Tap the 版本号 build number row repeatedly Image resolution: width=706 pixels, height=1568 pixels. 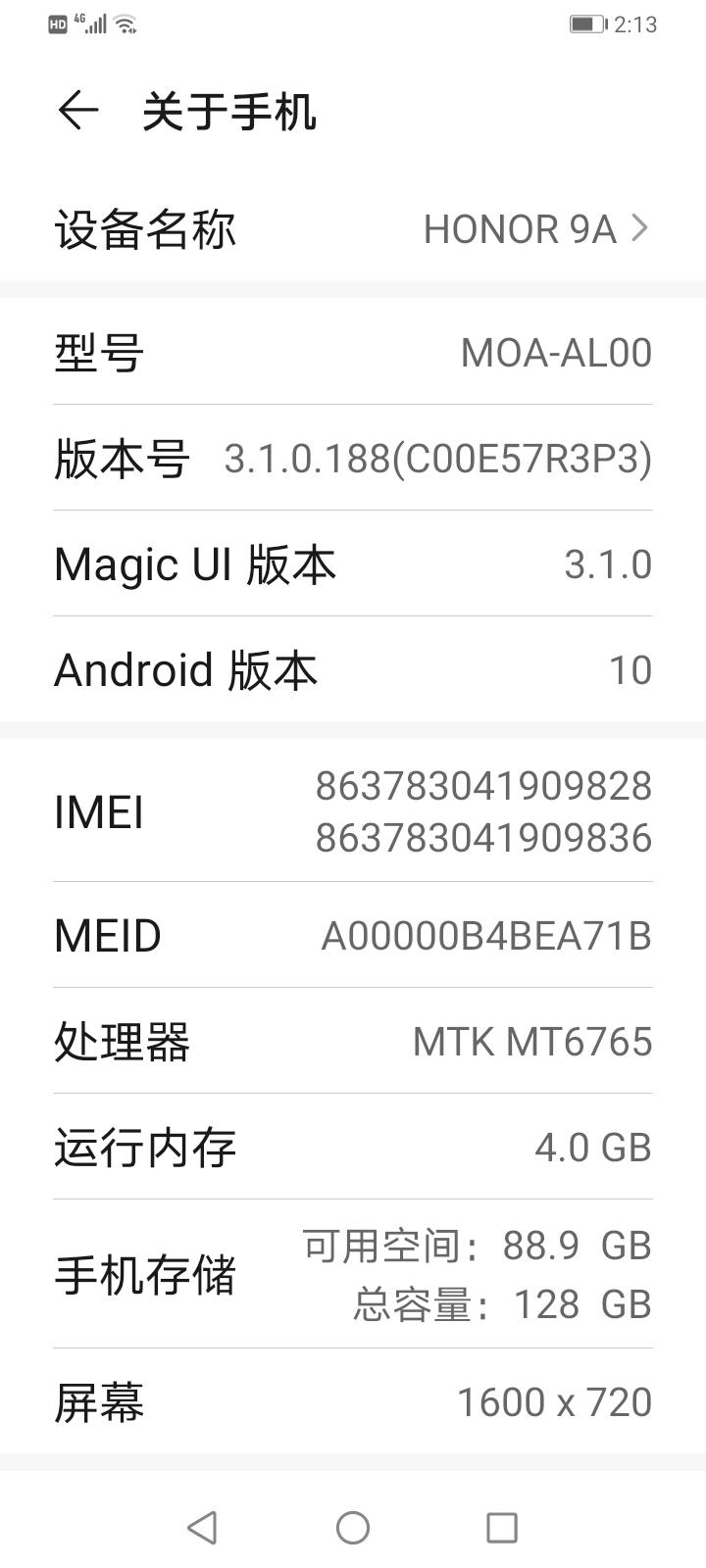tap(353, 461)
